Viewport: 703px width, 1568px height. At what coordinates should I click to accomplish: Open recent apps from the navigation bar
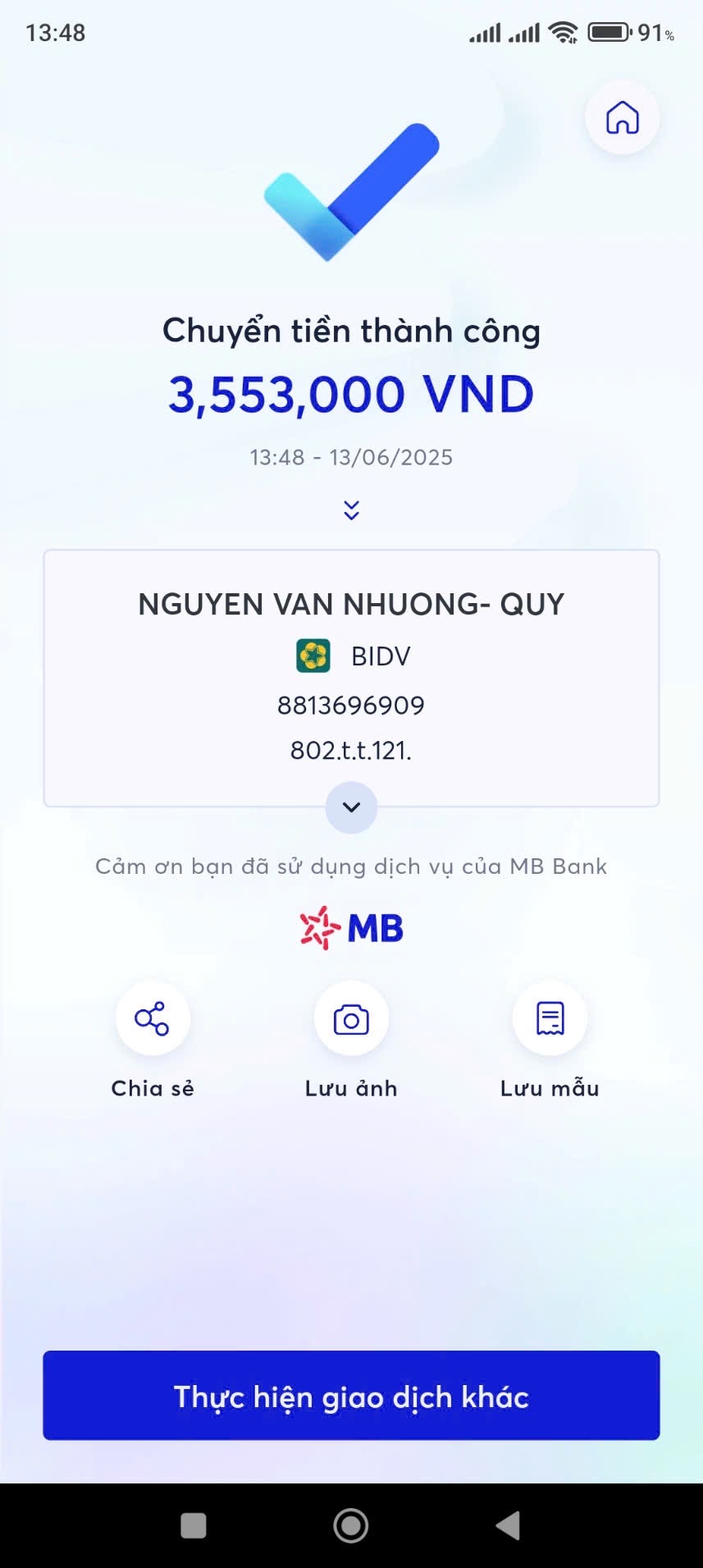[x=194, y=1525]
